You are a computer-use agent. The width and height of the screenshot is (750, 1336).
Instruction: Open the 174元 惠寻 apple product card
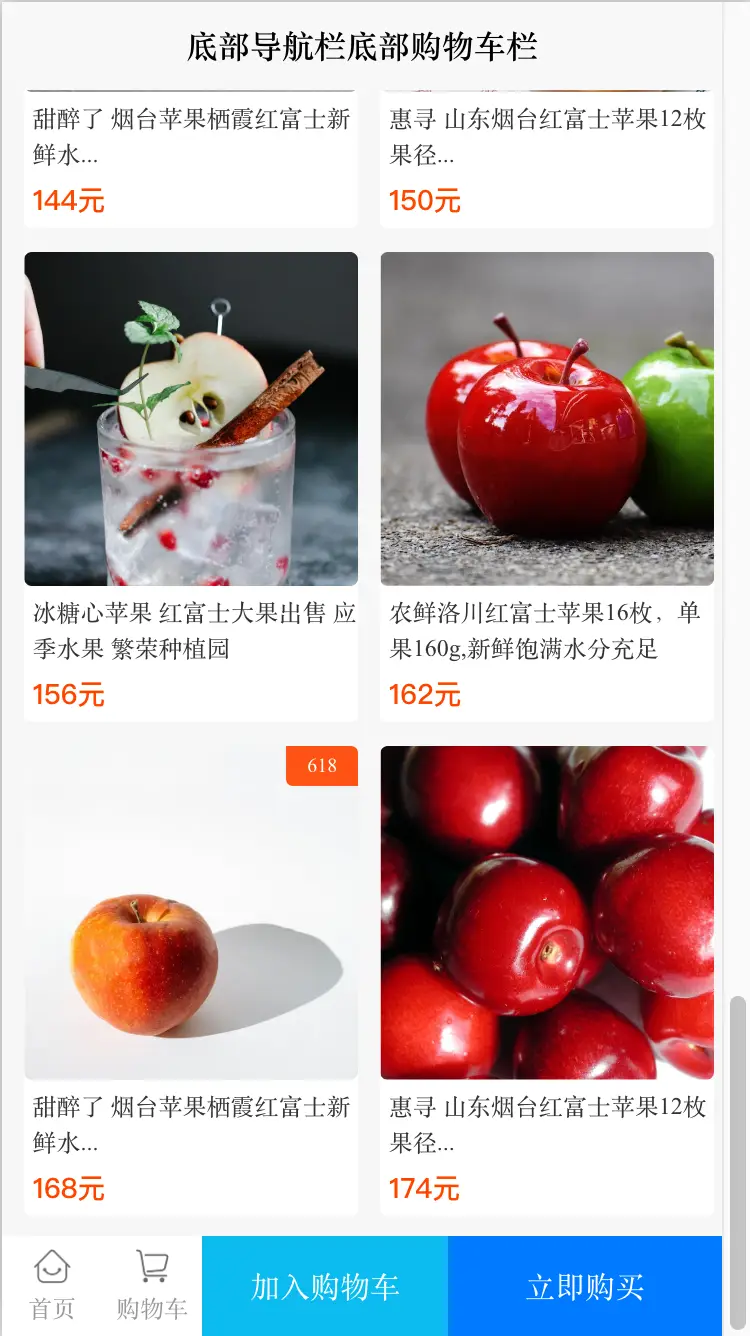(547, 980)
